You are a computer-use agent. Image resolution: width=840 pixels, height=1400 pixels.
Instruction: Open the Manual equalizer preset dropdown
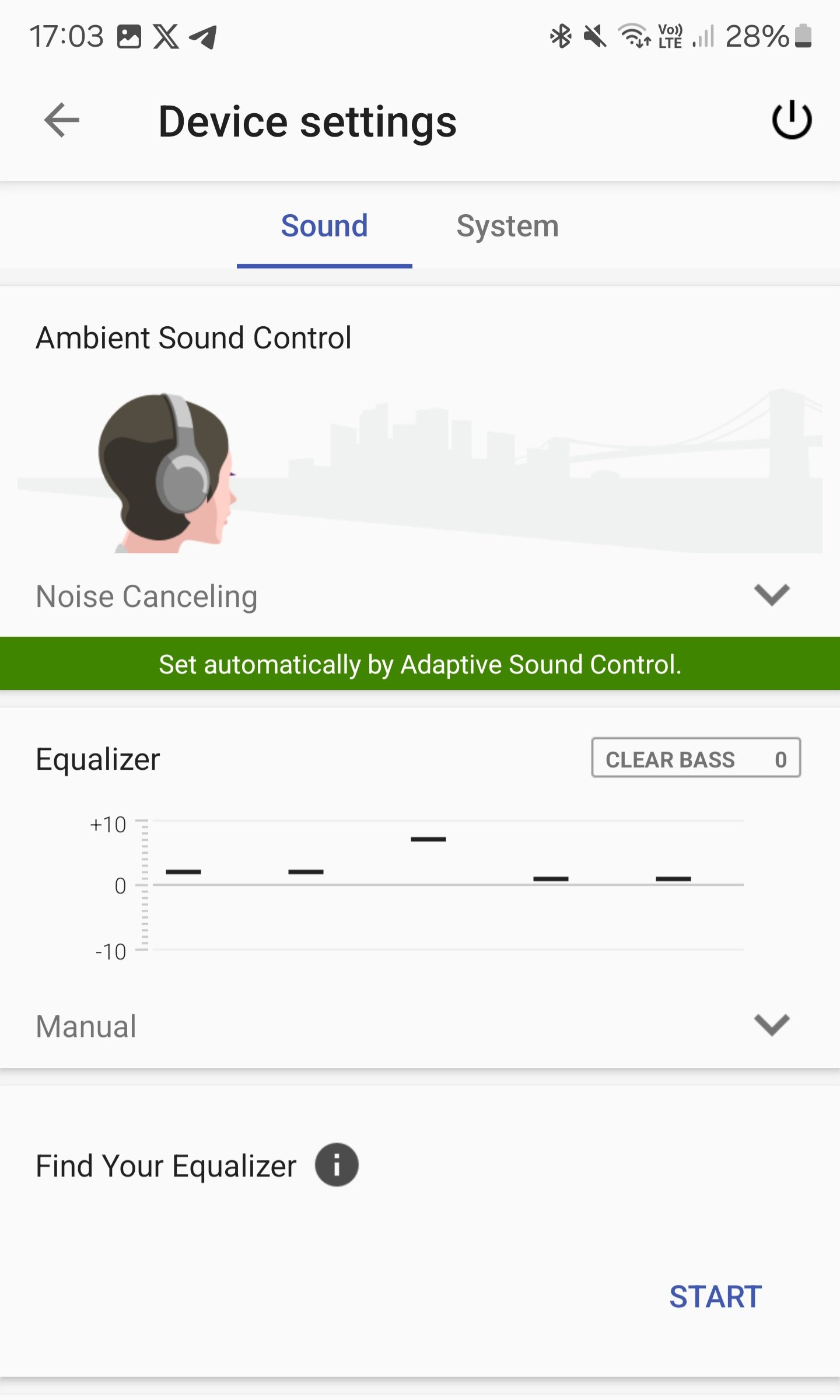tap(86, 1026)
